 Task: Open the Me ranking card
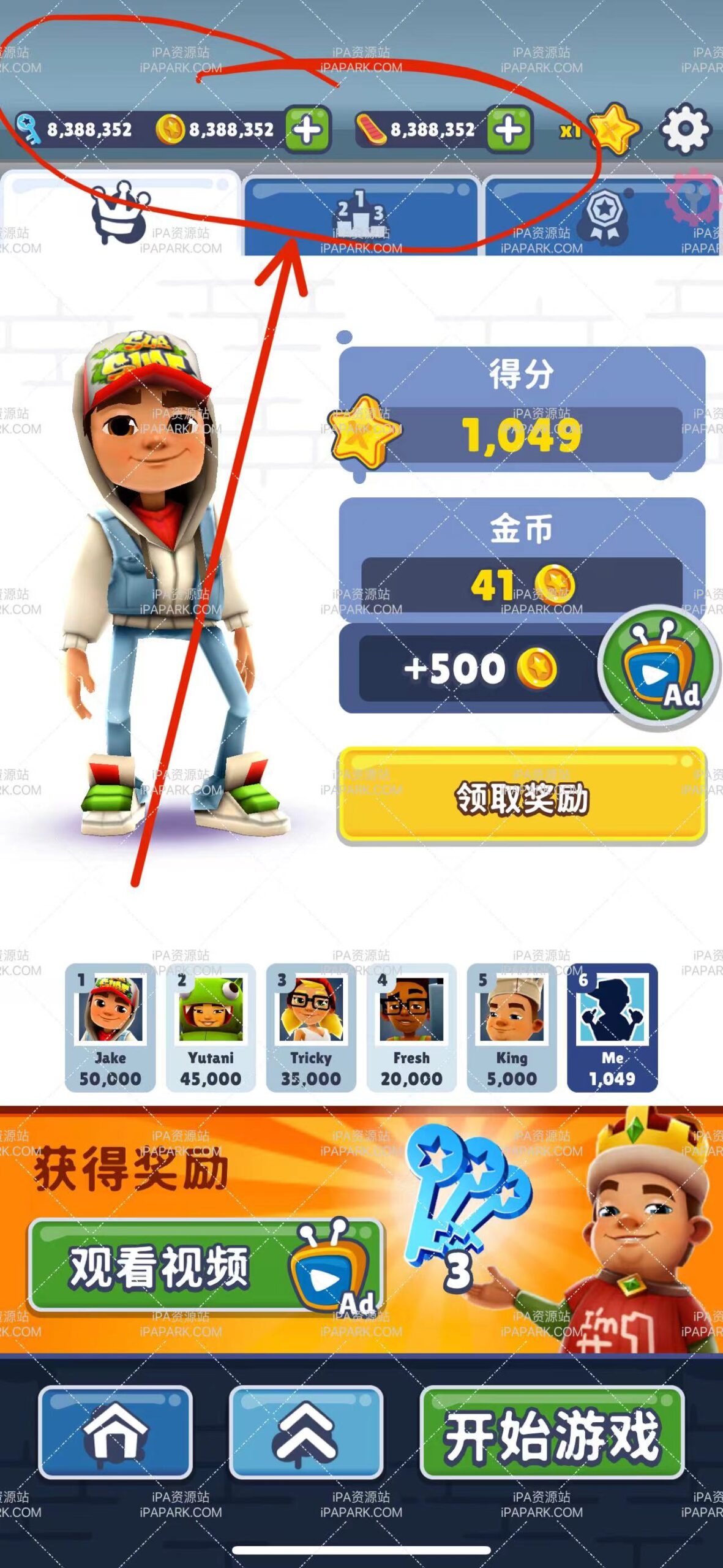pos(612,1028)
